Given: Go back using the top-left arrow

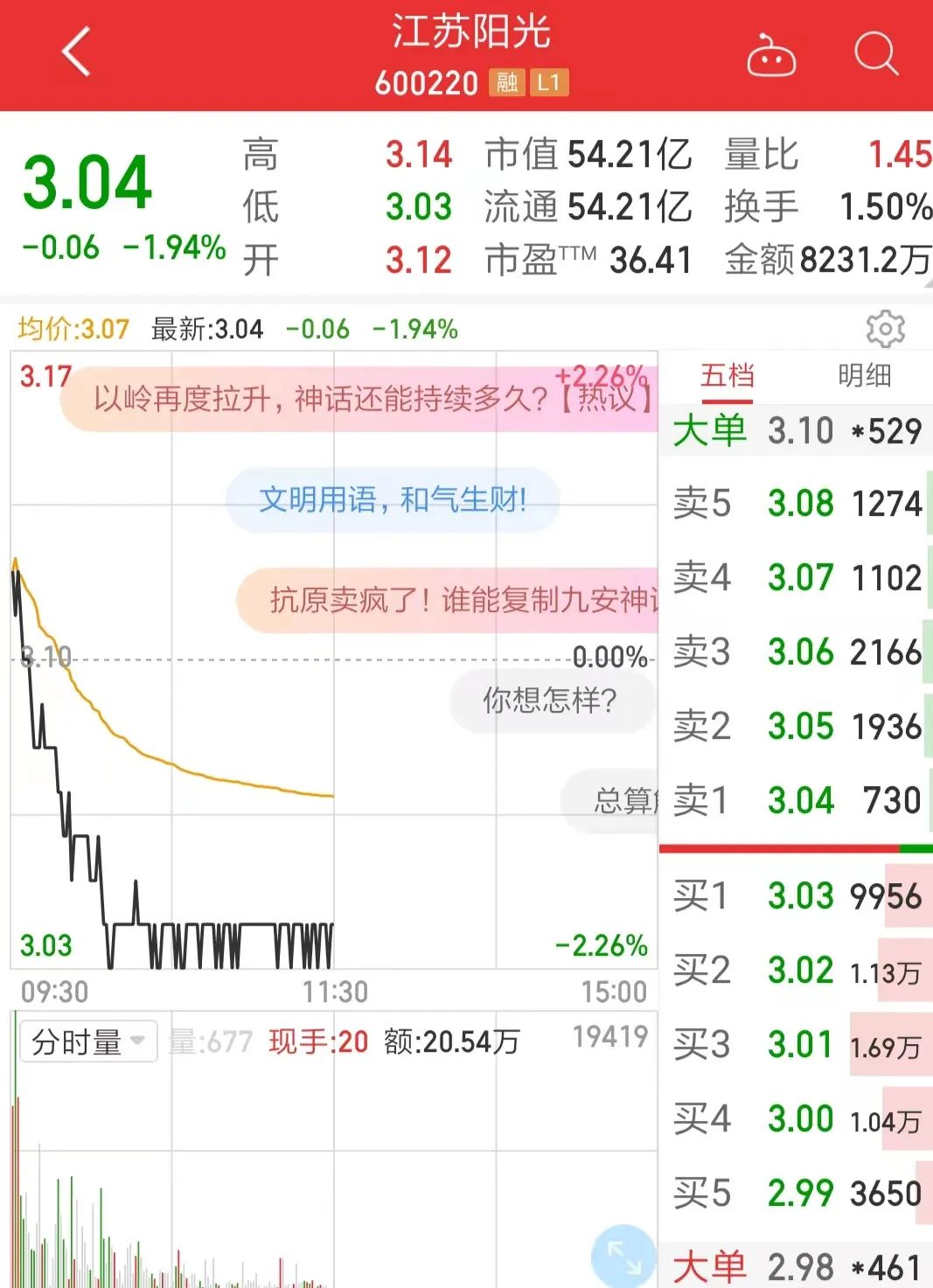Looking at the screenshot, I should coord(77,52).
